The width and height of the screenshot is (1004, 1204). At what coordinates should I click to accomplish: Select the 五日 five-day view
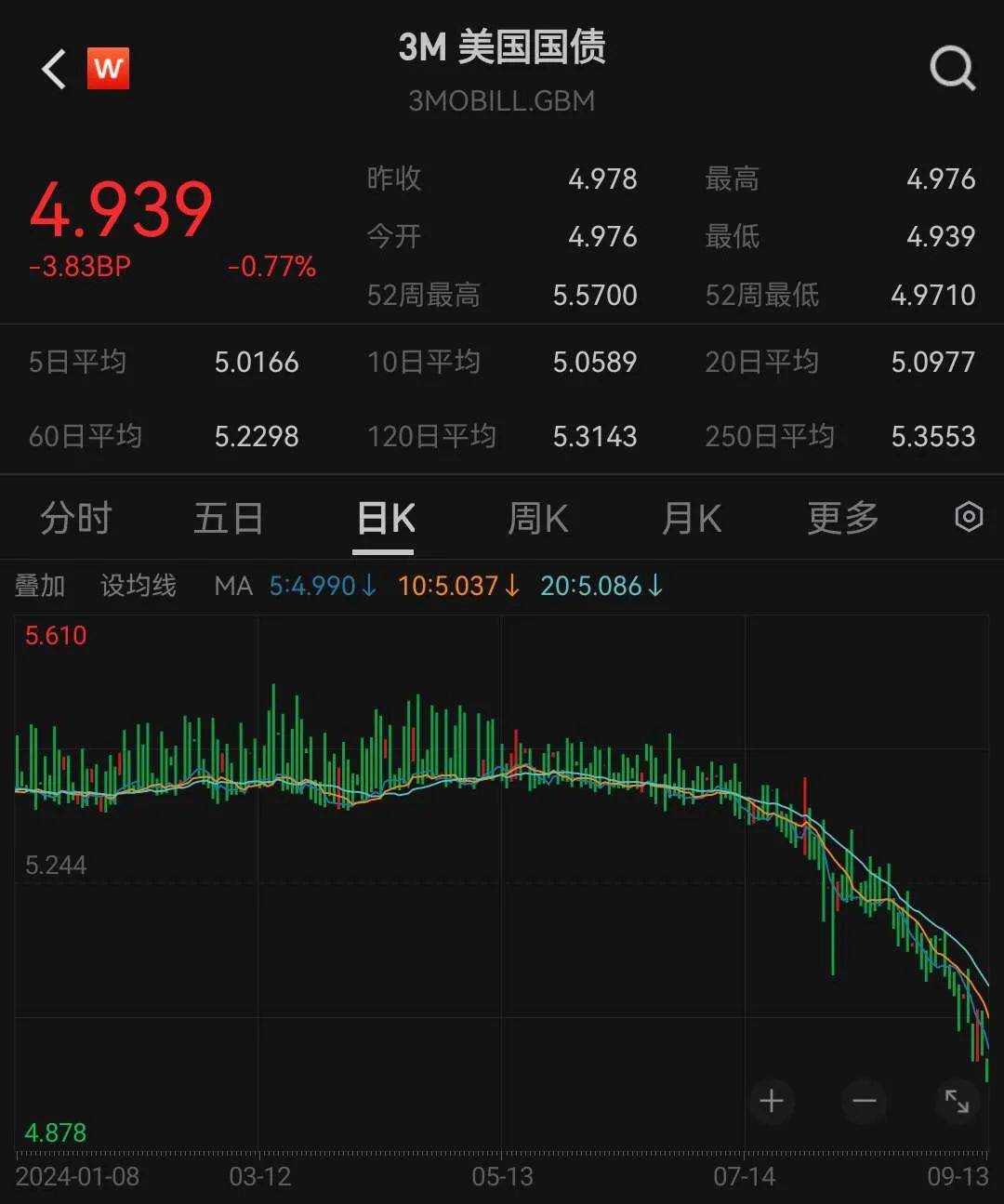coord(230,518)
